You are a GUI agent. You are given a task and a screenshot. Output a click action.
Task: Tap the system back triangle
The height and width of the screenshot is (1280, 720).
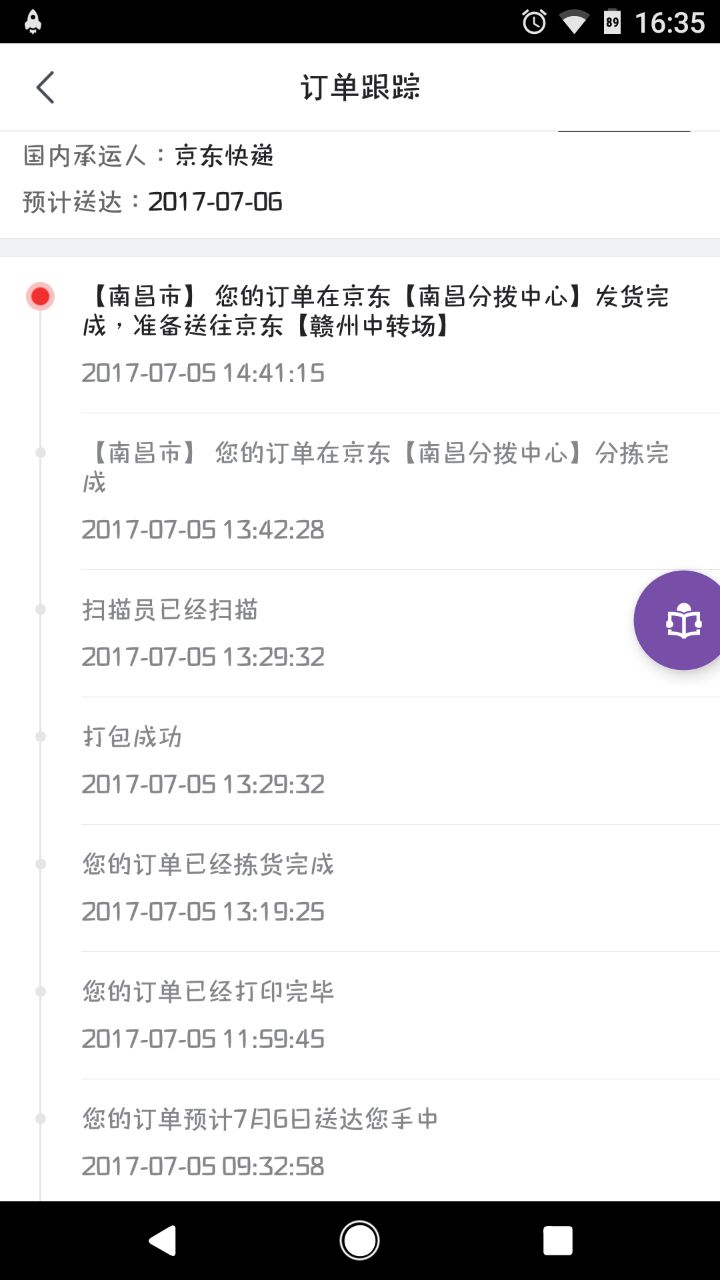coord(162,1241)
